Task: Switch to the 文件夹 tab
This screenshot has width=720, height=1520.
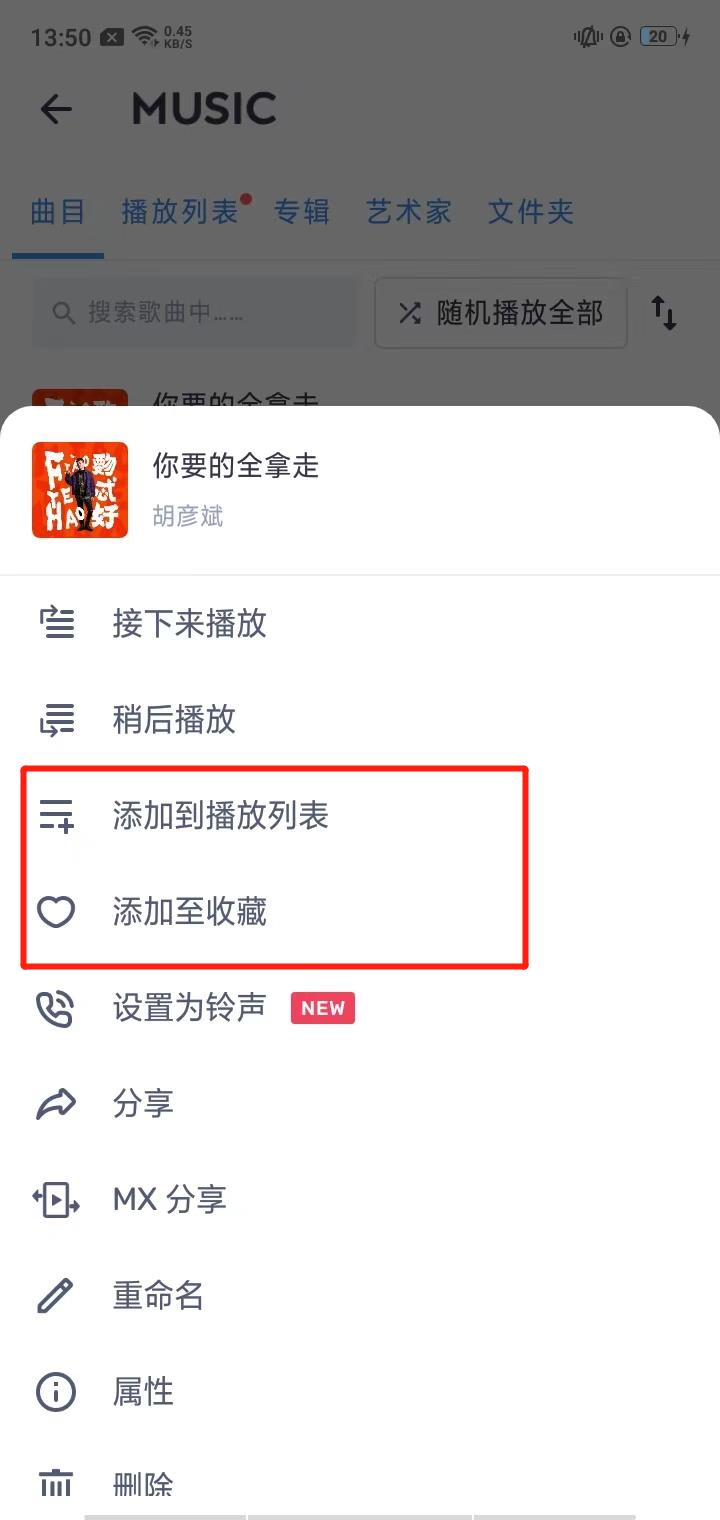Action: [x=531, y=212]
